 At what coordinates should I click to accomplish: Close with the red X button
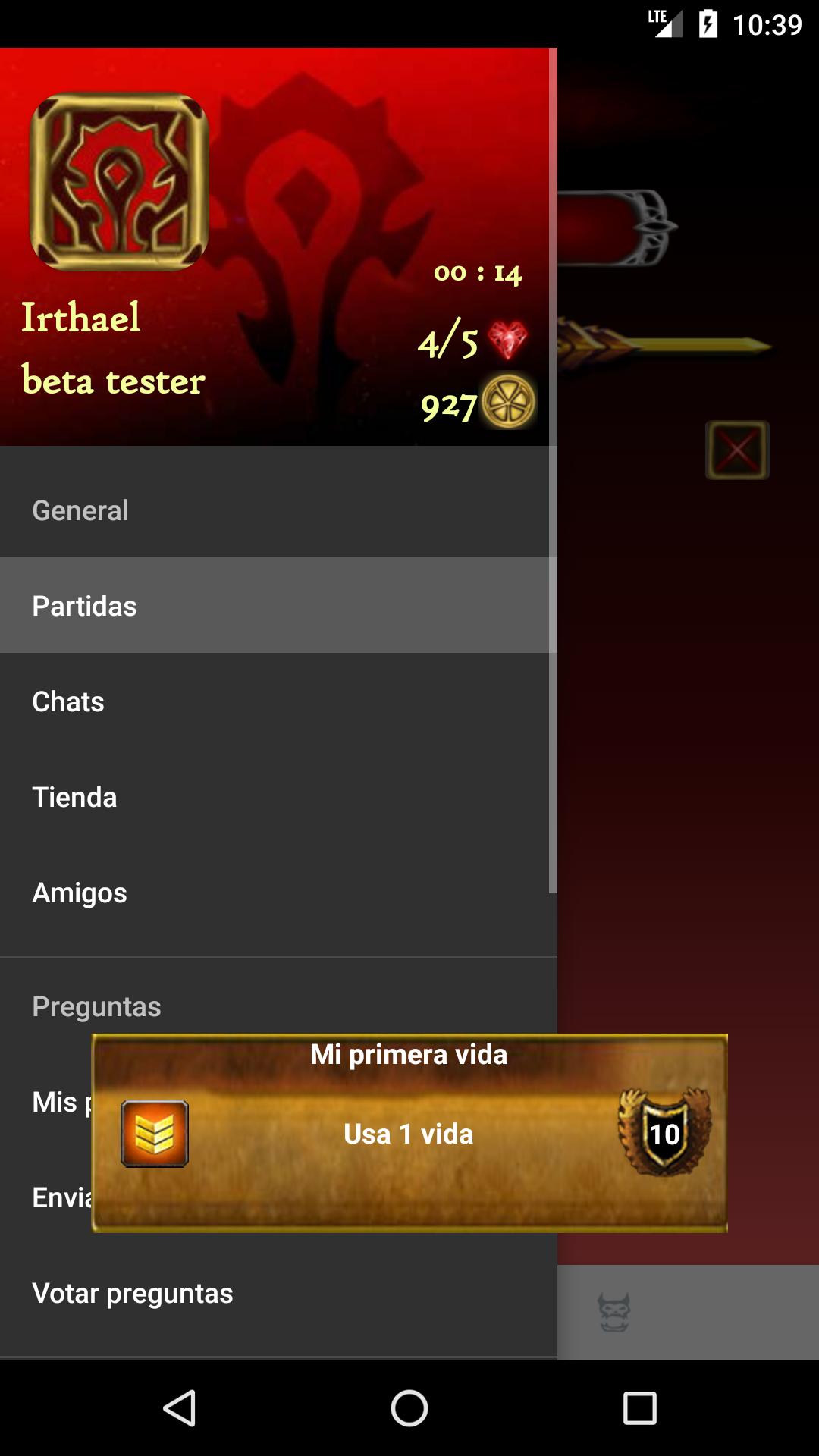coord(737,450)
